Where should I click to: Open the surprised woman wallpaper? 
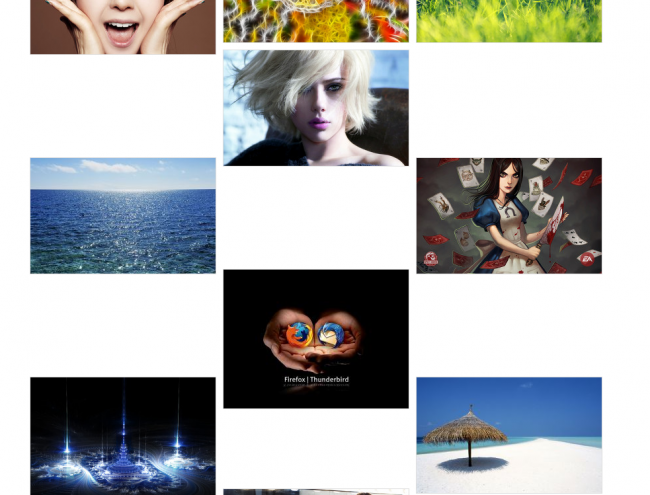[x=122, y=26]
